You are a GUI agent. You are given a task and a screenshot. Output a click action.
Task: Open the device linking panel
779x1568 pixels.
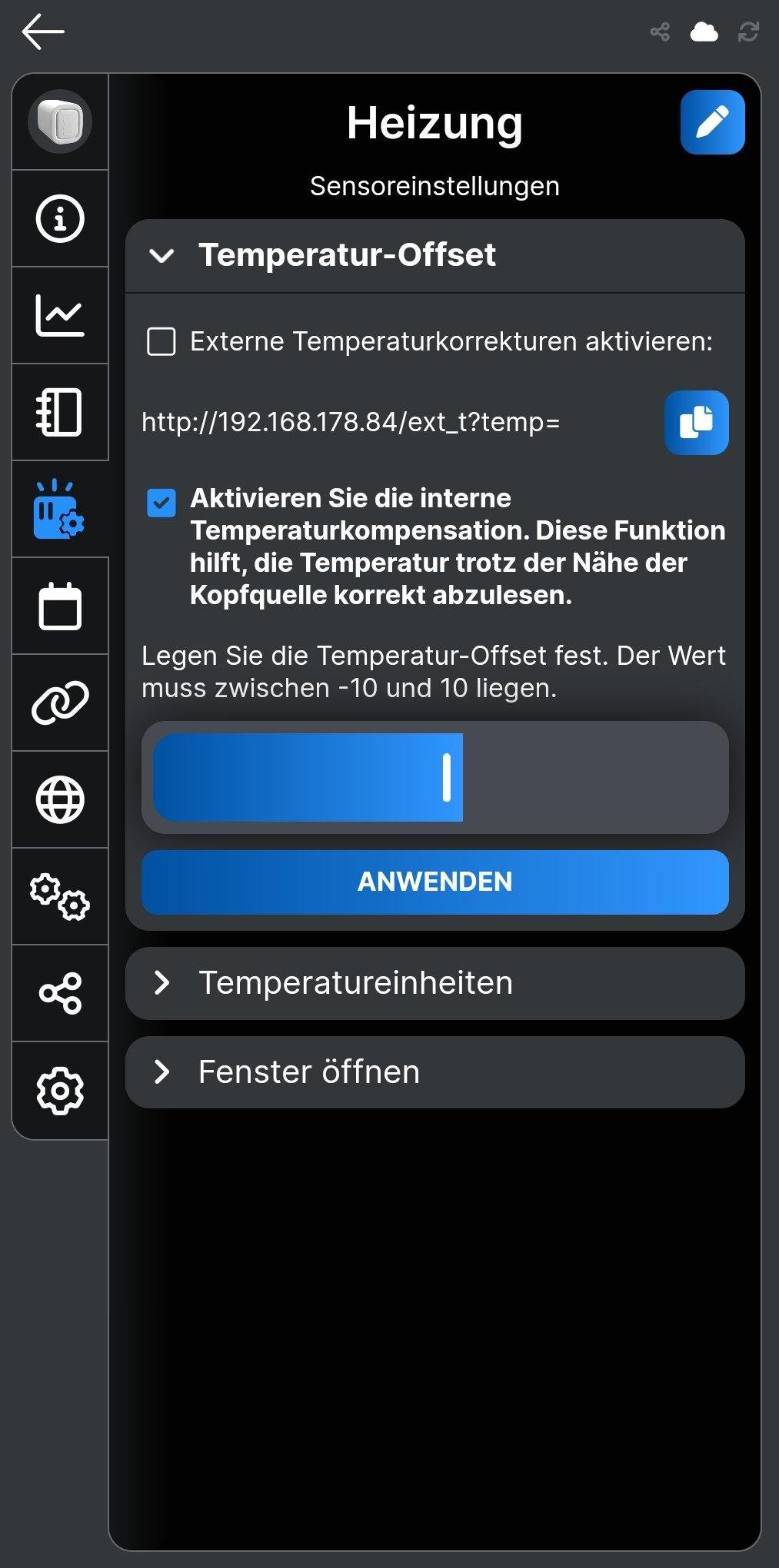click(59, 703)
